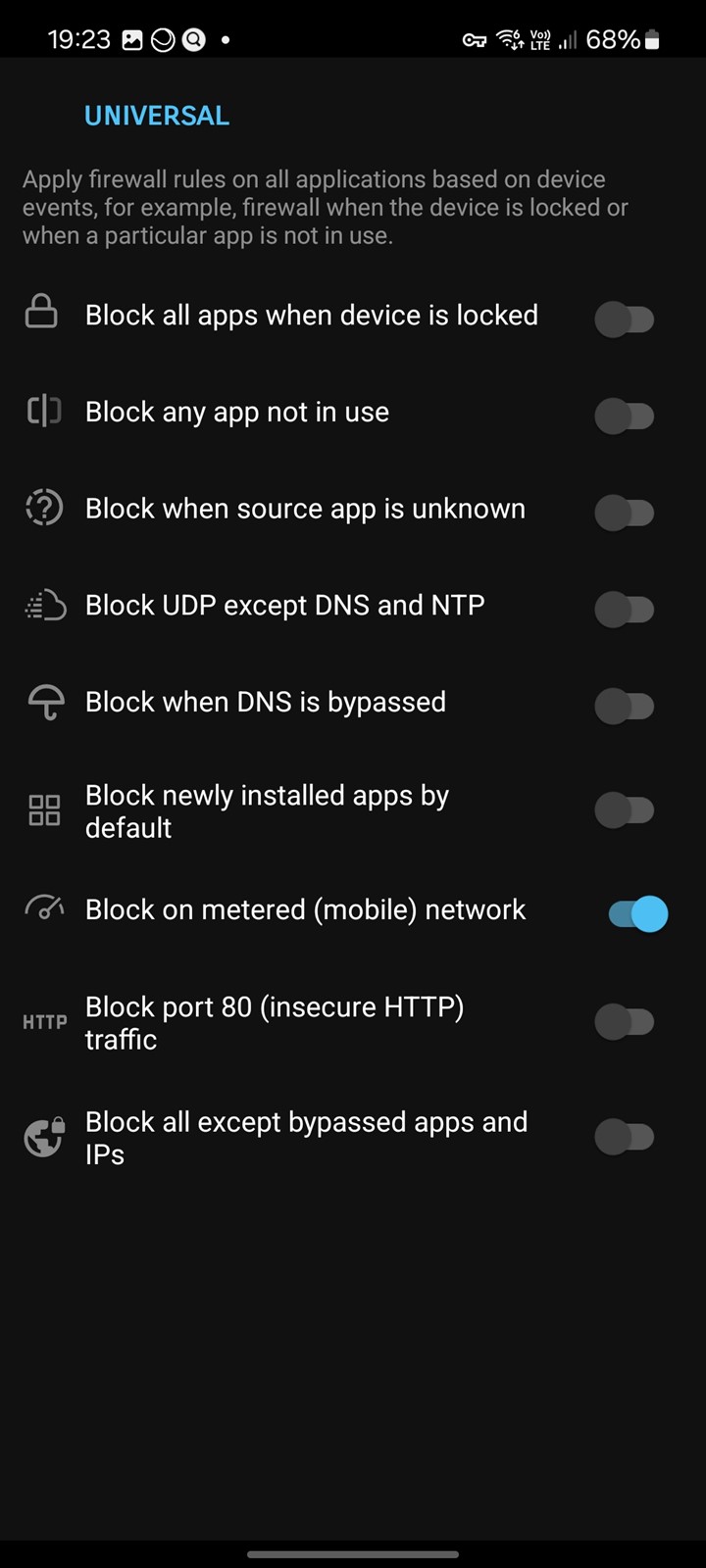Enable Block all except bypassed apps and IPs
This screenshot has width=706, height=1568.
pyautogui.click(x=625, y=1138)
